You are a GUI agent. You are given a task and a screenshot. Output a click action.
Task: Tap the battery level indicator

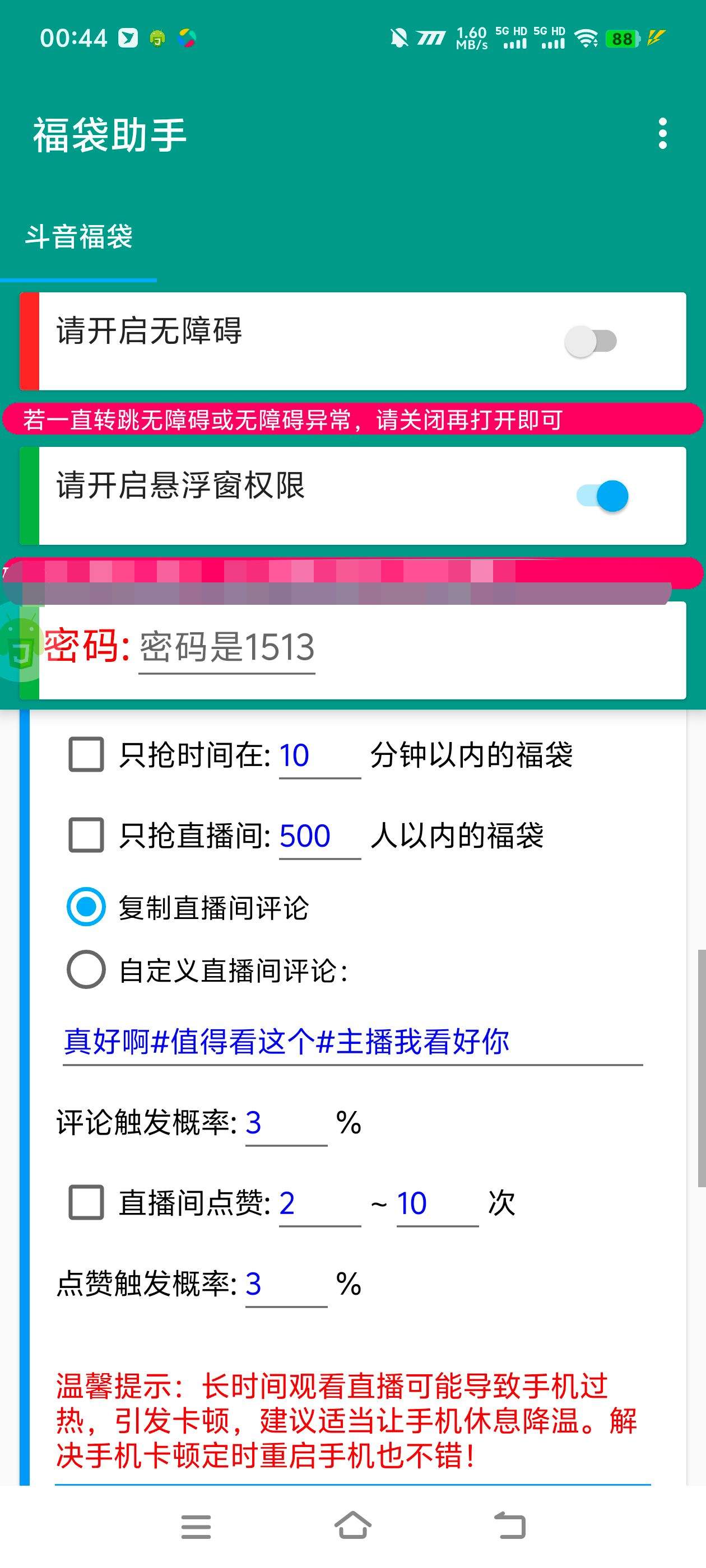621,38
